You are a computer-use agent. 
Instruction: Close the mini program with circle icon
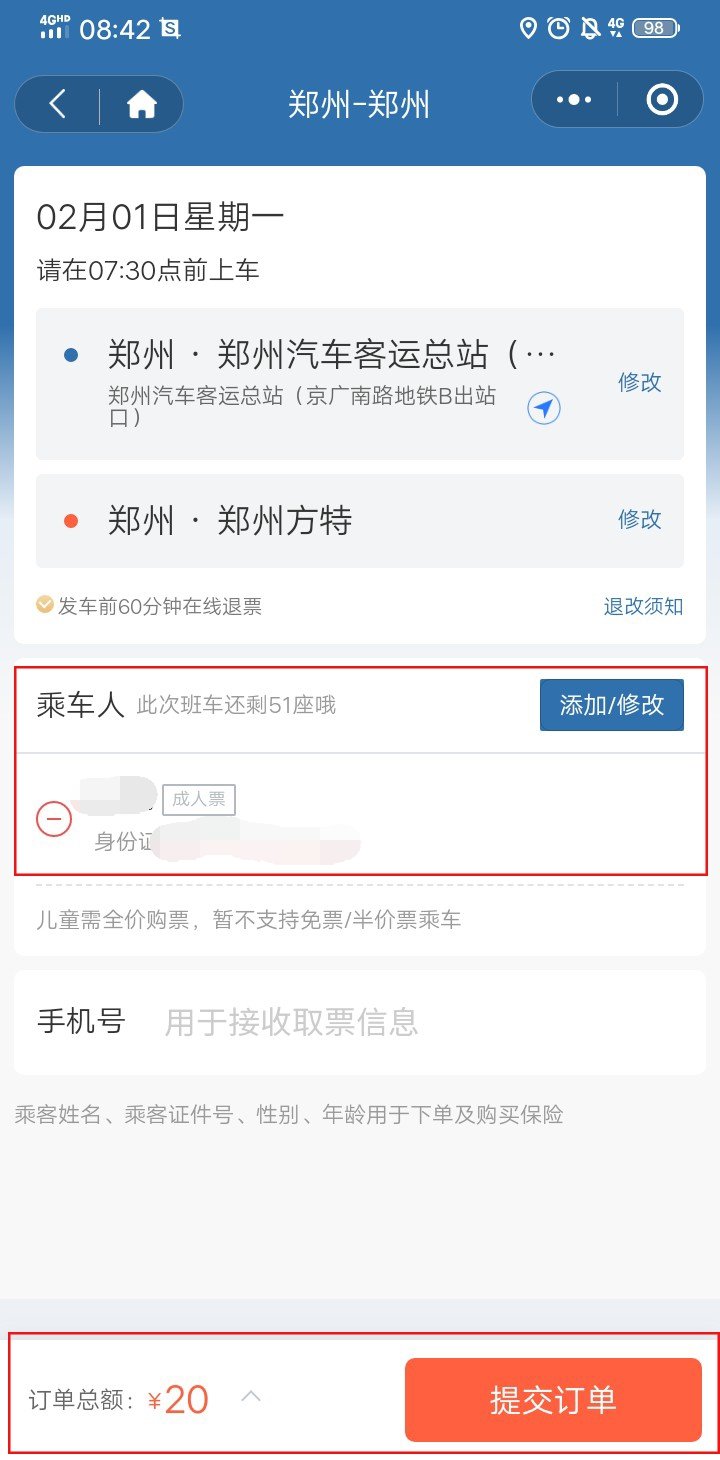[x=662, y=100]
